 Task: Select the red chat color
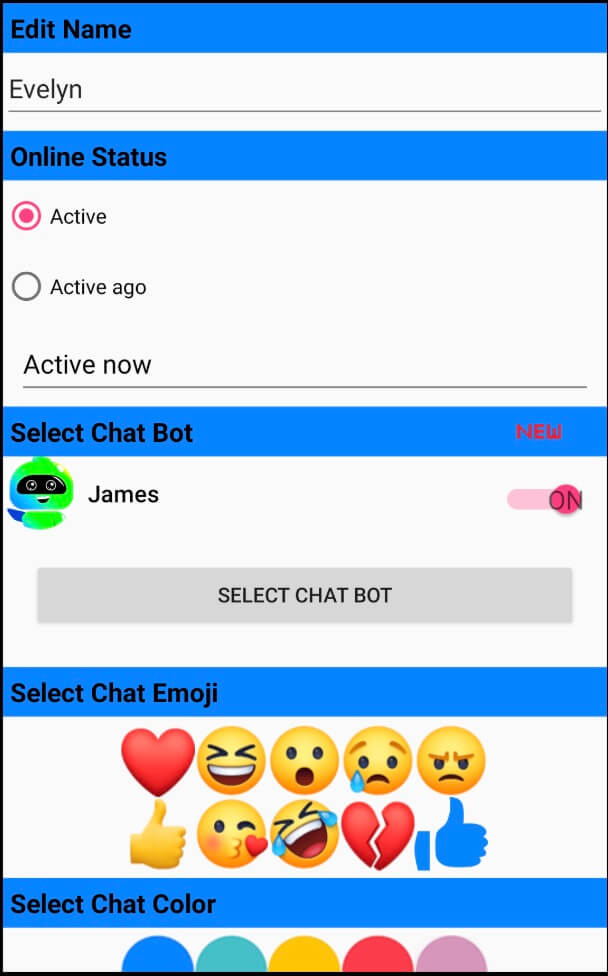[x=378, y=954]
